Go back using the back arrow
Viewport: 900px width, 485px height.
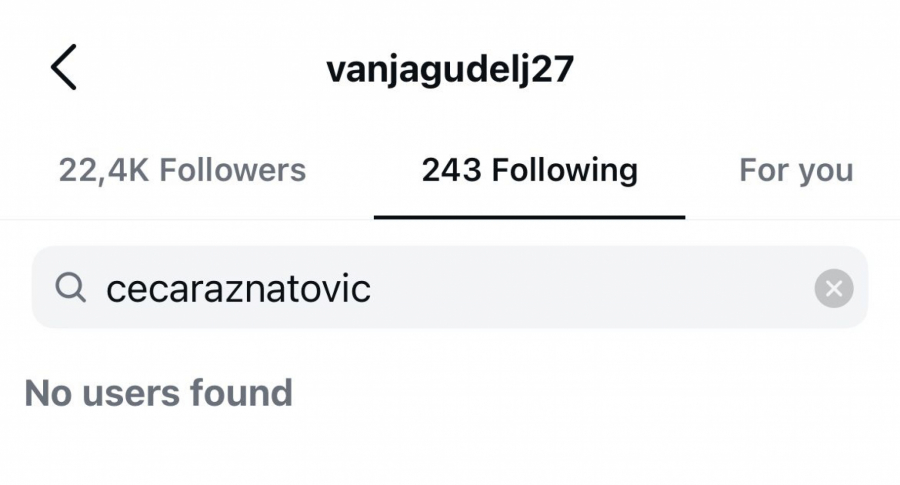63,69
